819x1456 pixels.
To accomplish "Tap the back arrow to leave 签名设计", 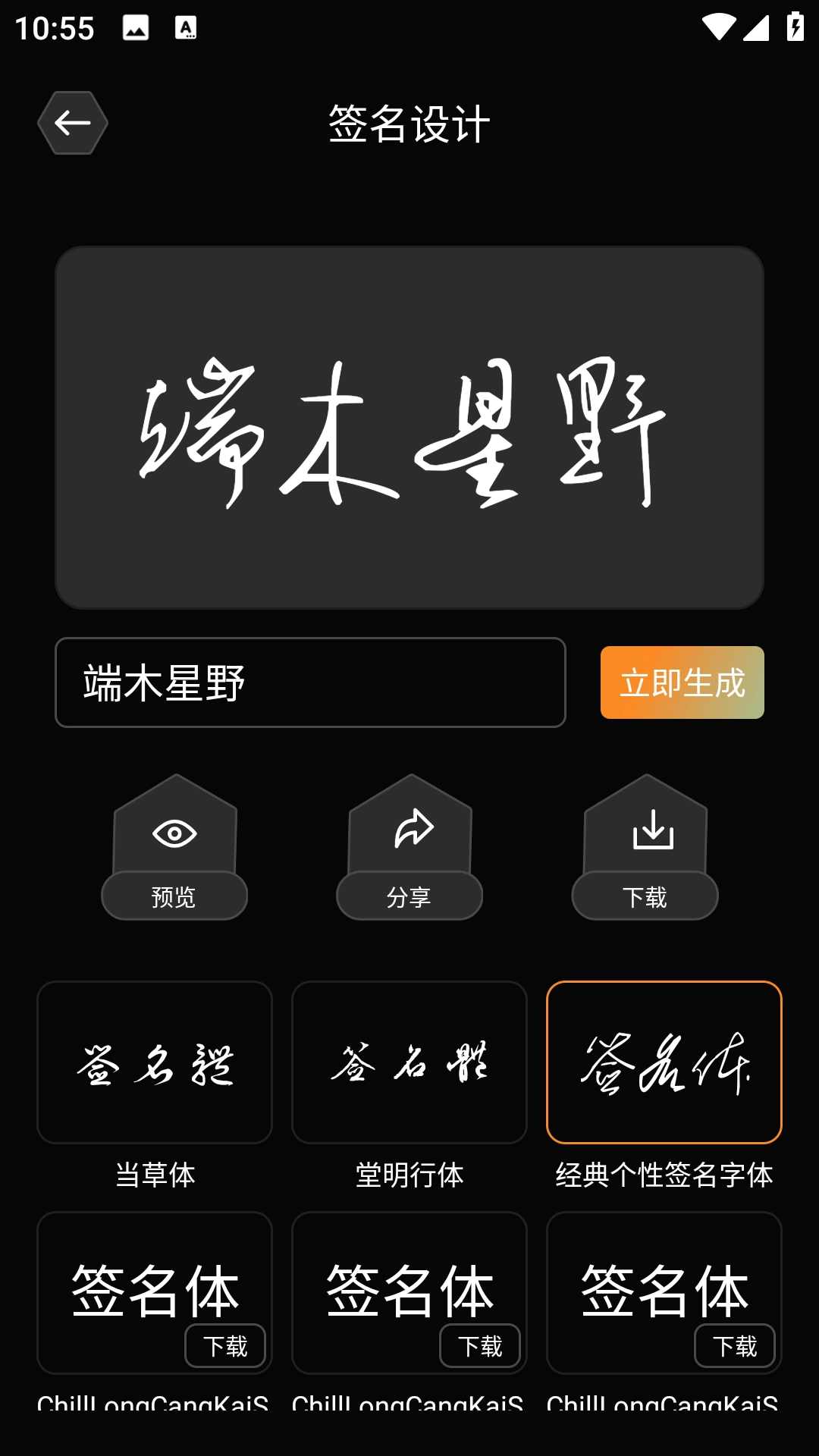I will pyautogui.click(x=72, y=122).
